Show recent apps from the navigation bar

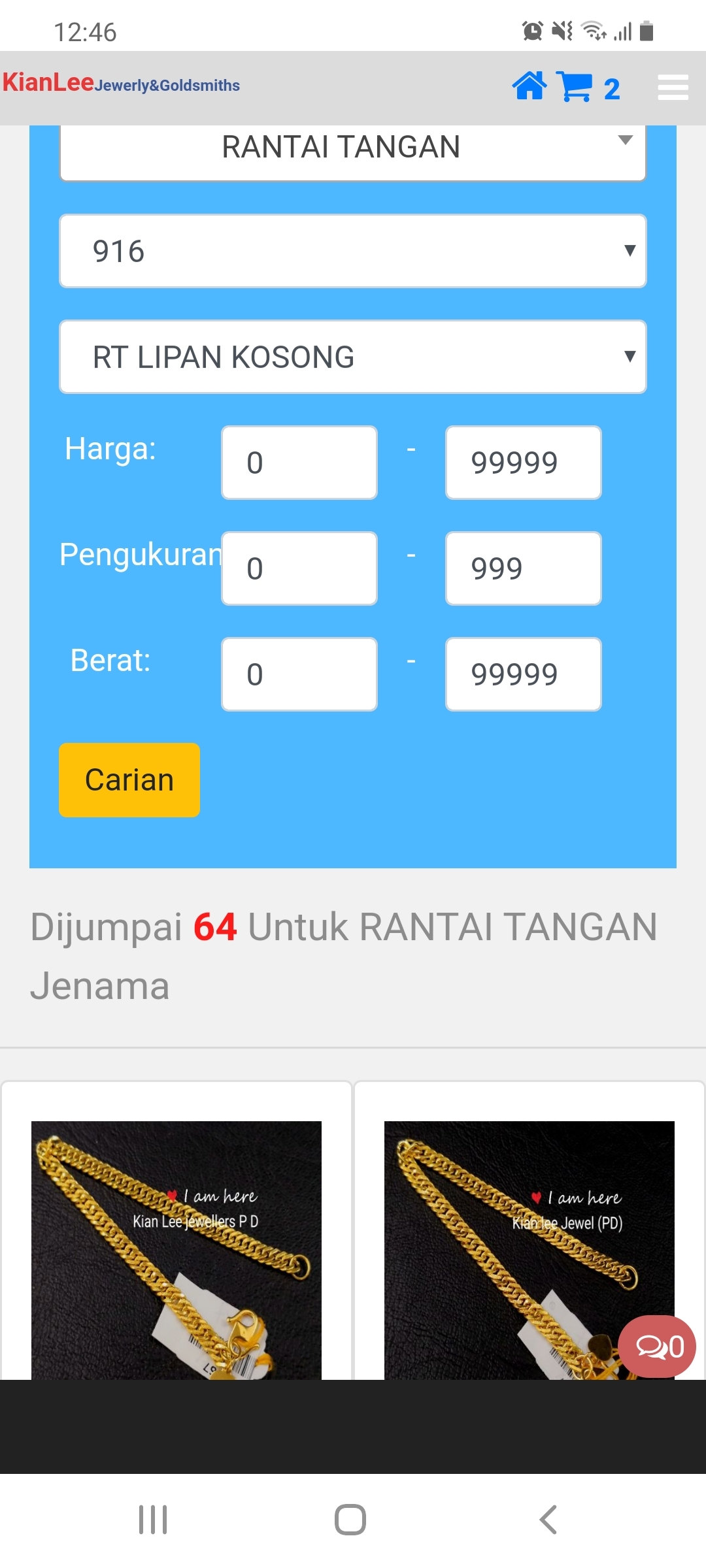tap(153, 1520)
